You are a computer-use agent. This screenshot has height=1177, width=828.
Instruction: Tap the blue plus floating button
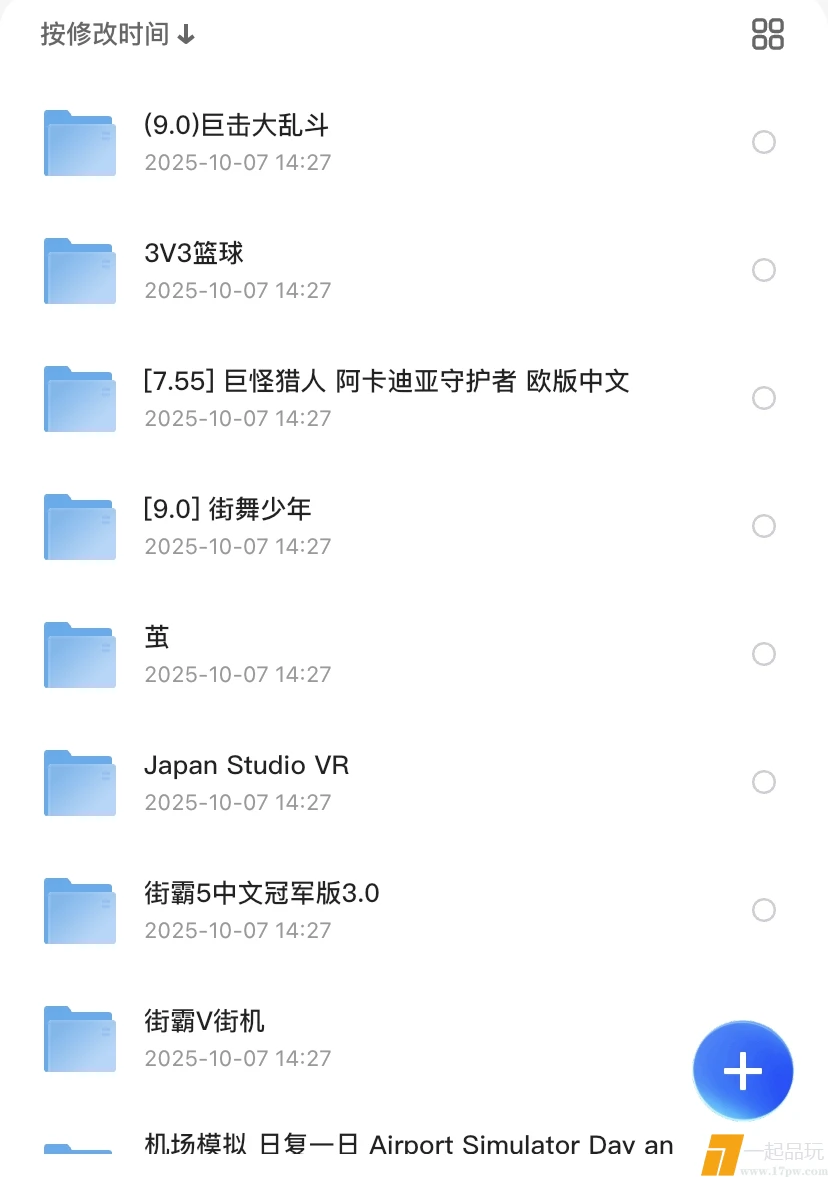click(743, 1070)
